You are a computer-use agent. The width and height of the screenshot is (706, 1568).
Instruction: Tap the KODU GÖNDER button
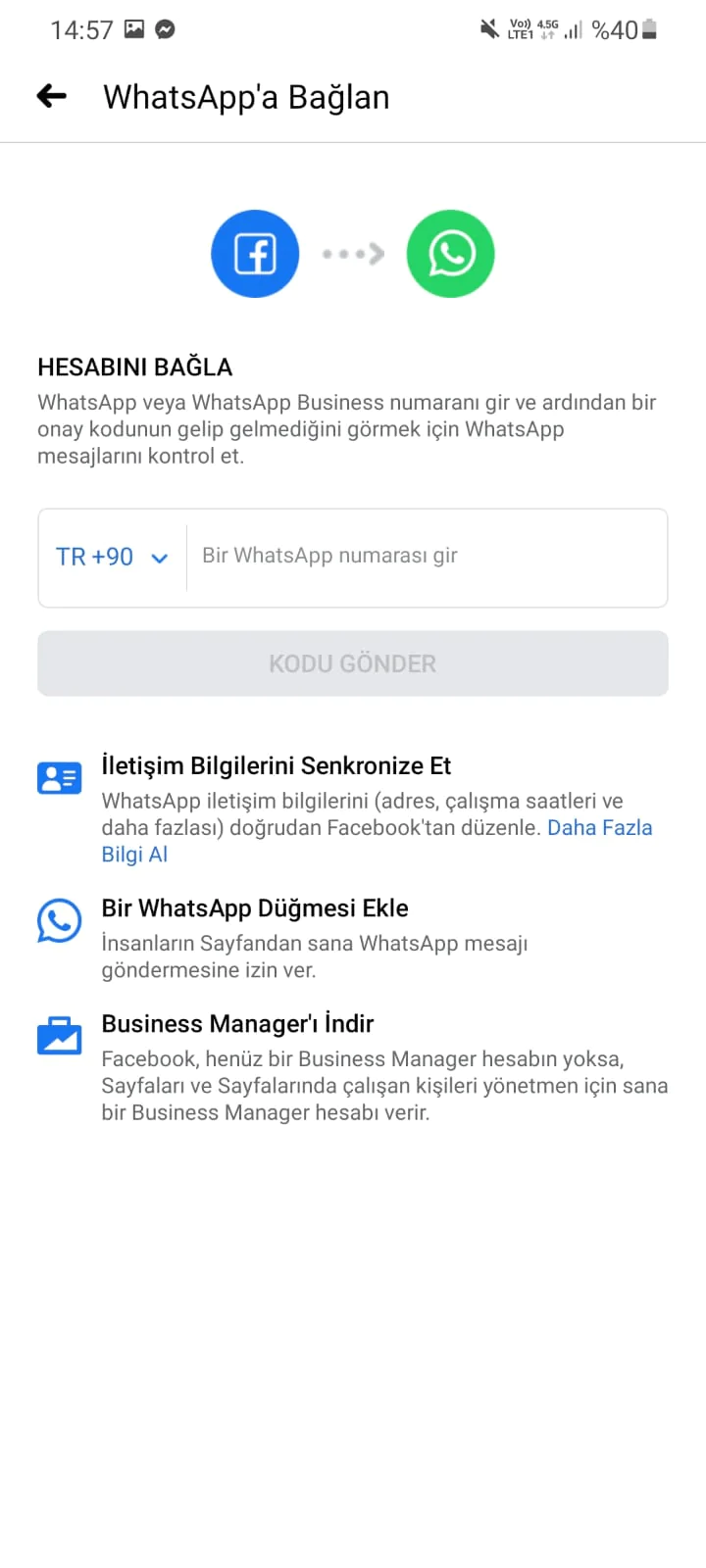[353, 663]
